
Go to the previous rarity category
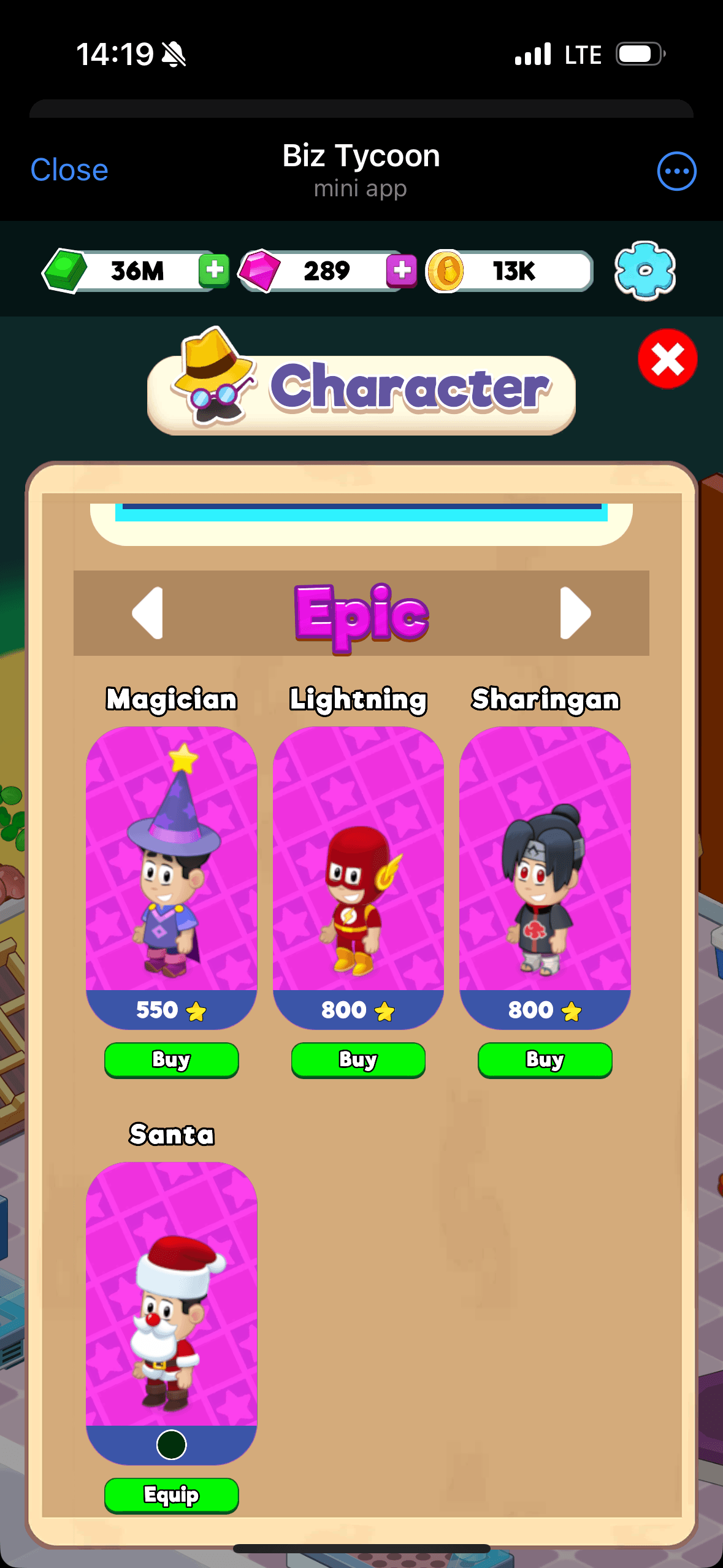[148, 613]
